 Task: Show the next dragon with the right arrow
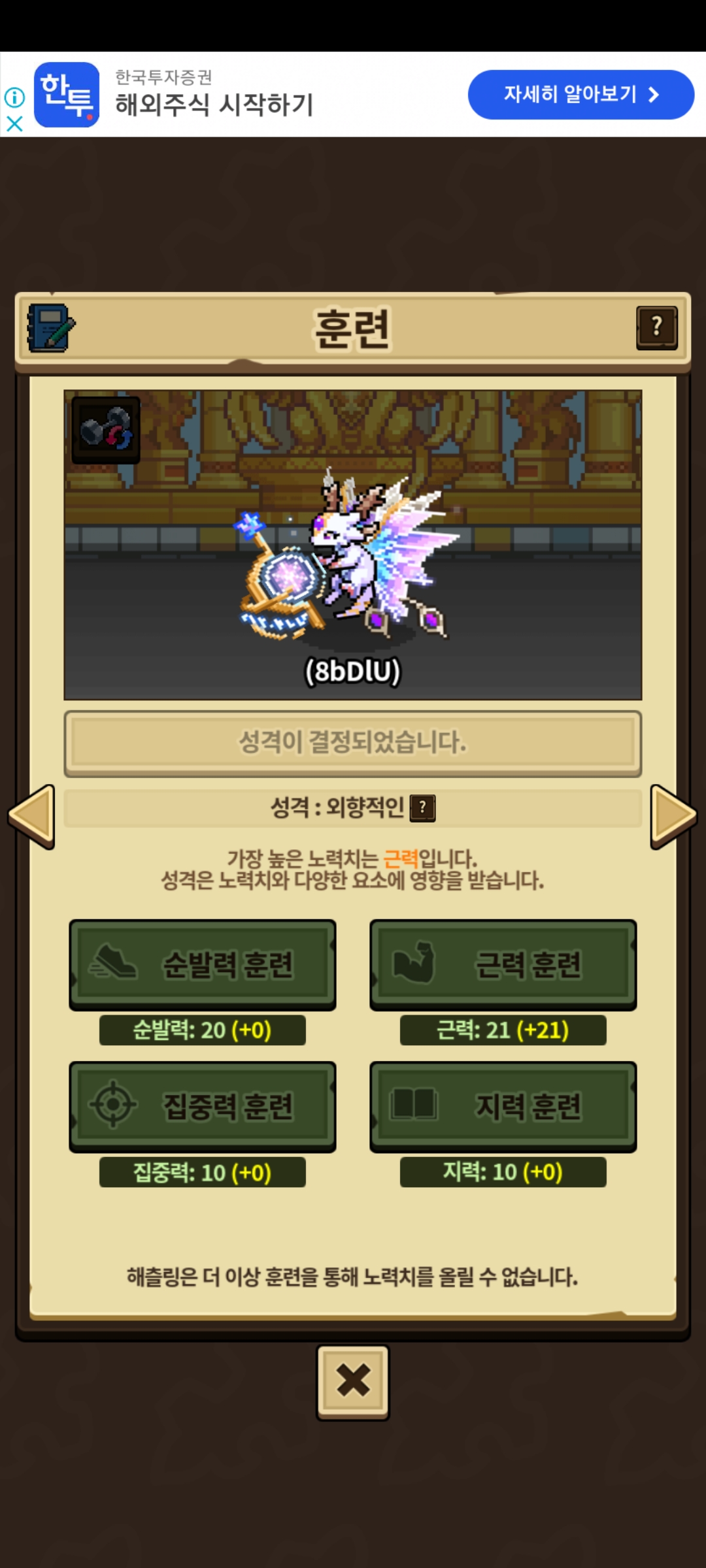[673, 816]
